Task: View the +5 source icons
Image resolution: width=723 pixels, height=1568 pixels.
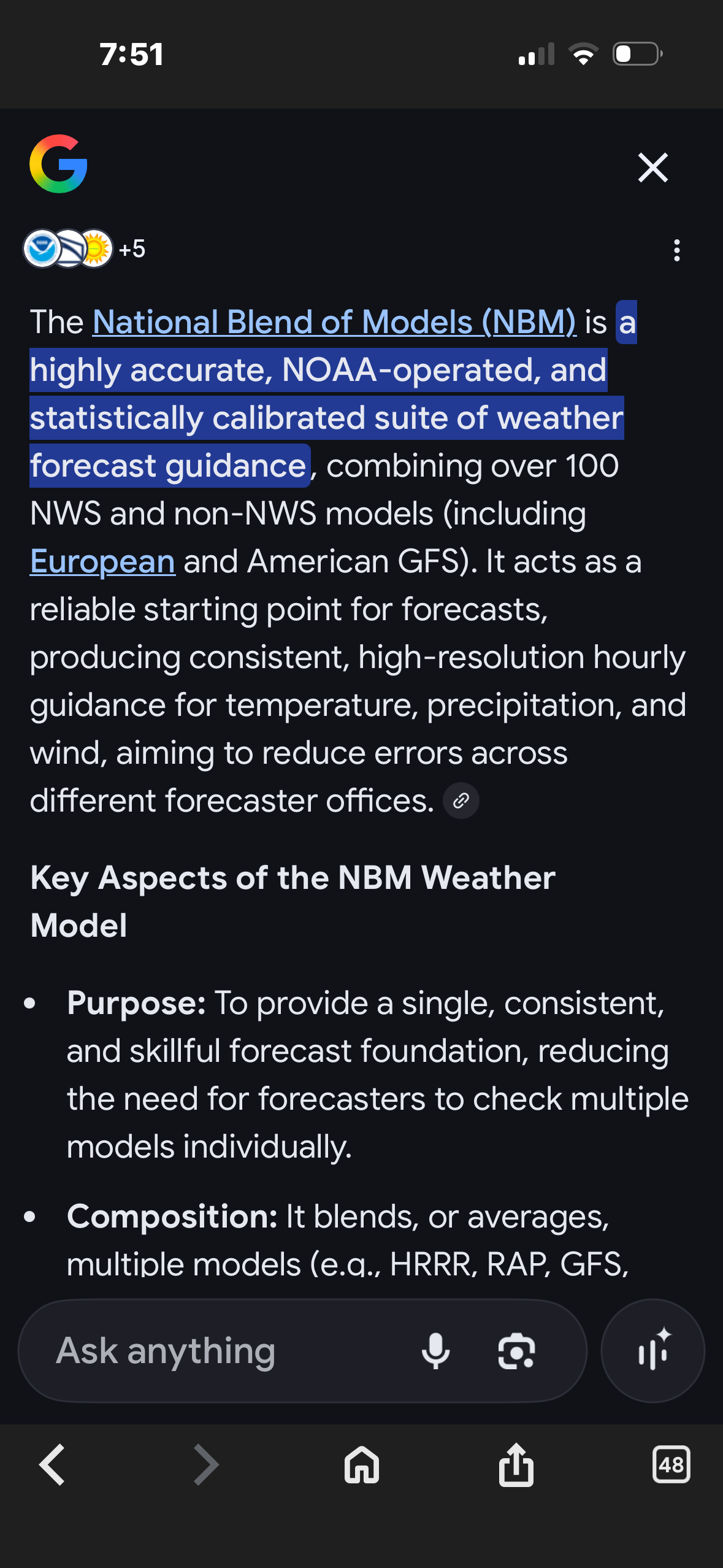Action: [x=85, y=249]
